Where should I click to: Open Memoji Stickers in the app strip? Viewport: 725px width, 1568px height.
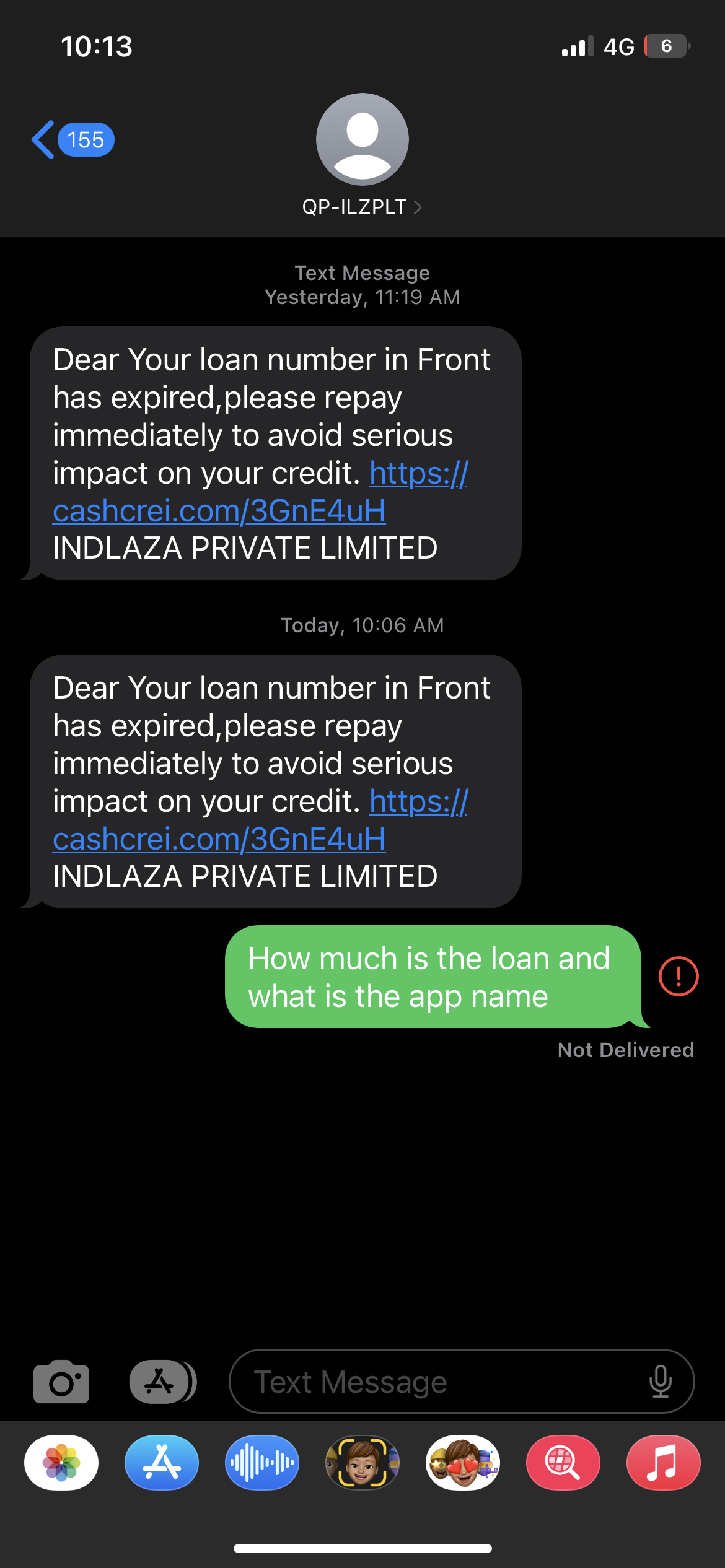[x=463, y=1463]
